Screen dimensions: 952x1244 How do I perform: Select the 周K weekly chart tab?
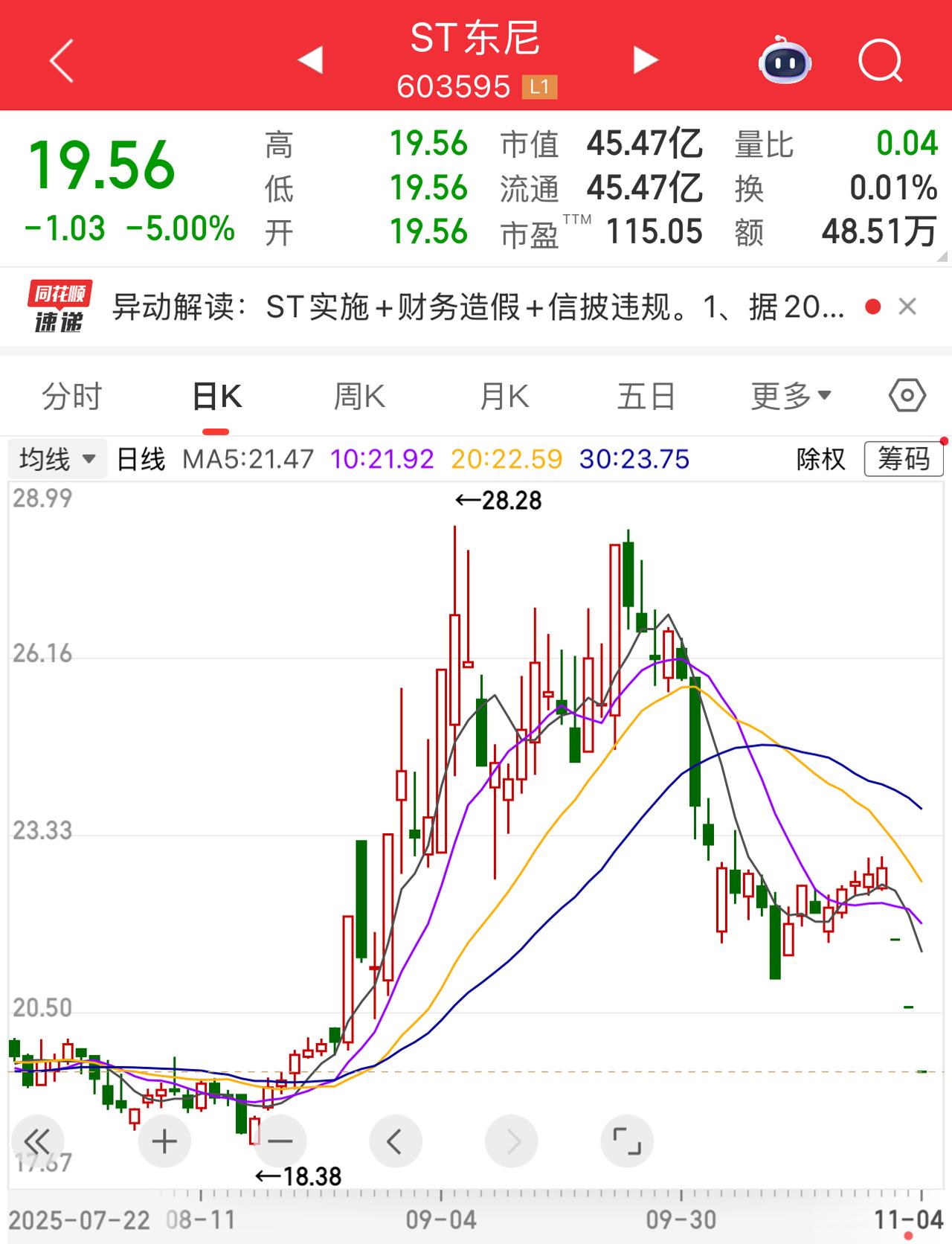point(360,396)
